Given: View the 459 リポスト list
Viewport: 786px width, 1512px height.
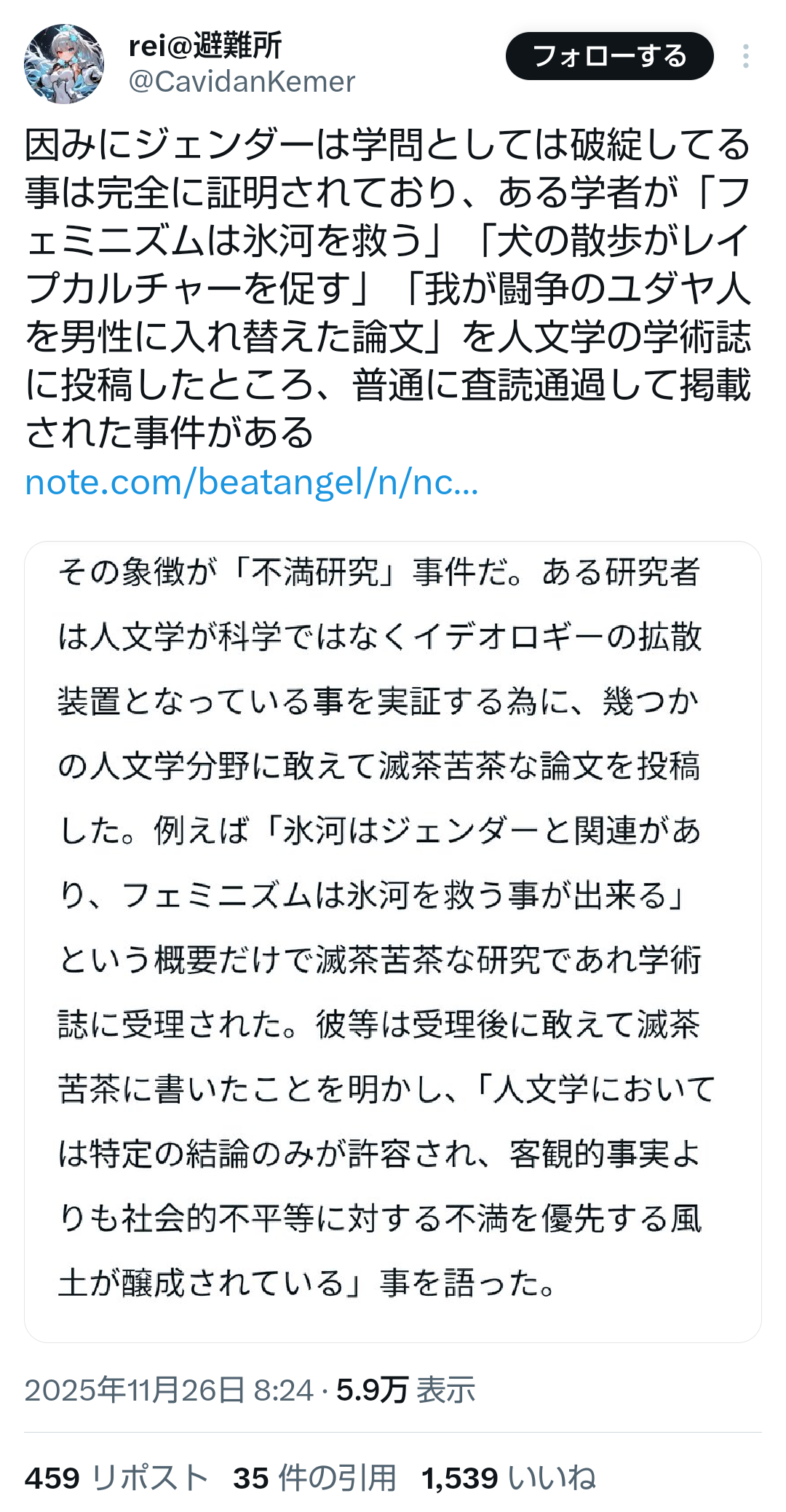Looking at the screenshot, I should pos(116,1479).
